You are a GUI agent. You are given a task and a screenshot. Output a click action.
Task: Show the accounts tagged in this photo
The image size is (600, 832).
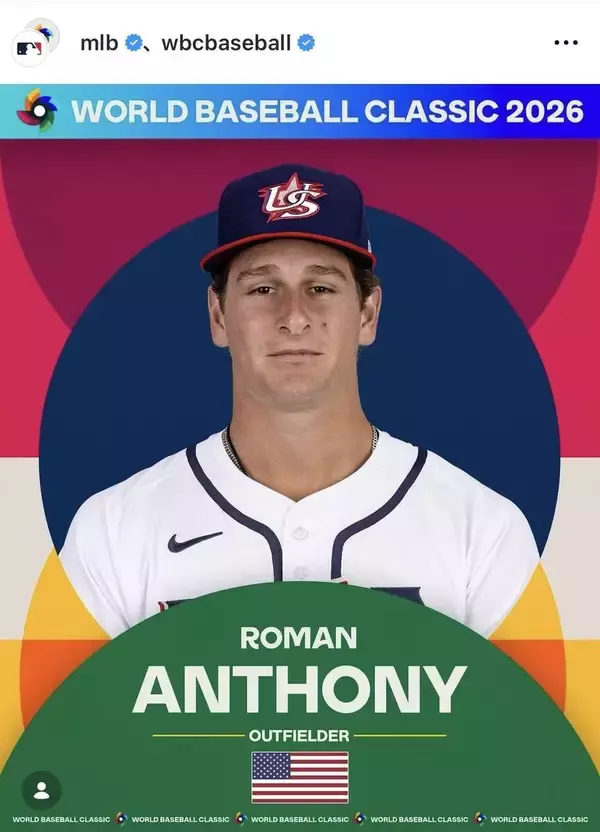[x=41, y=790]
